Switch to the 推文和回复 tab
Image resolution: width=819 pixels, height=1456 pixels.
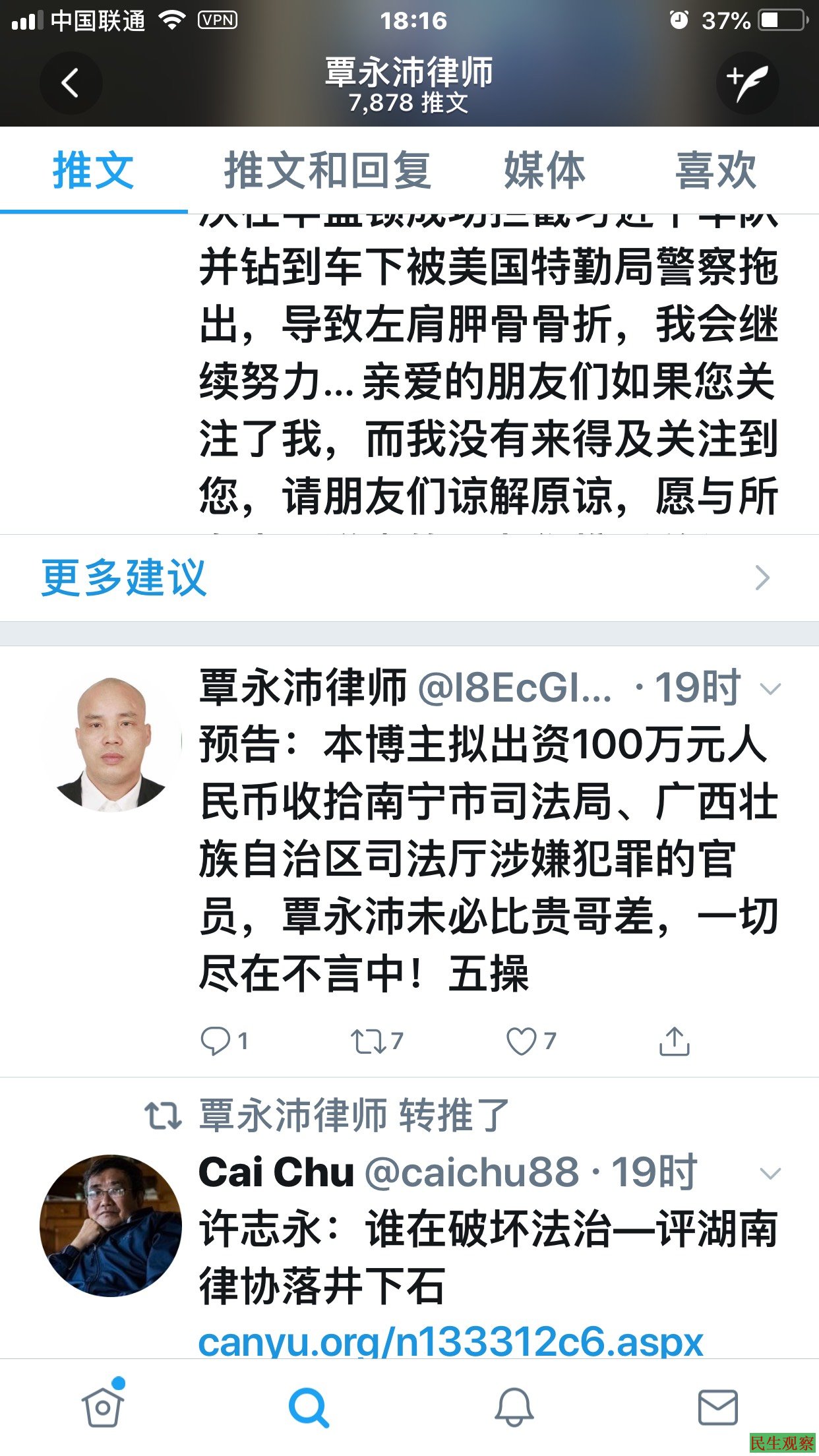click(328, 170)
